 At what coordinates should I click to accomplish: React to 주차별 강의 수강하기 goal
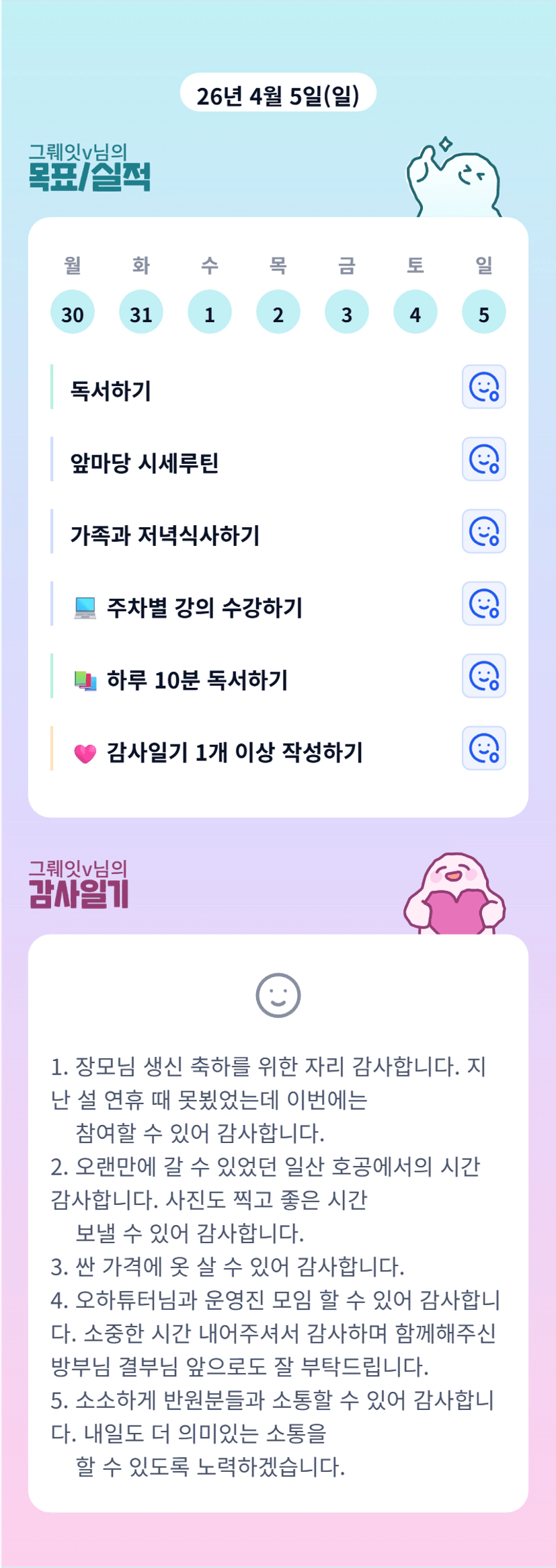coord(483,604)
